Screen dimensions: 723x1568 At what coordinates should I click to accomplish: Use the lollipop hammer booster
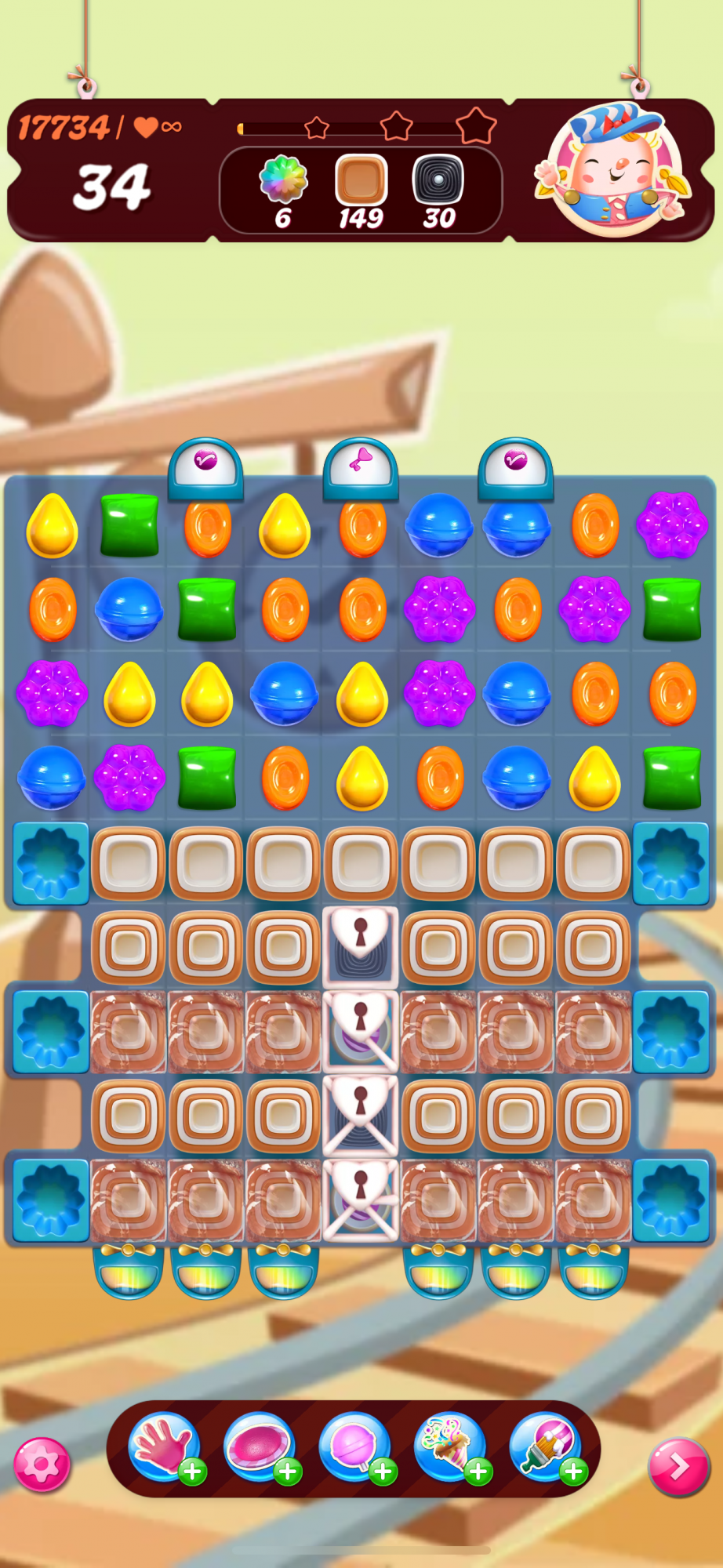pos(354,1447)
